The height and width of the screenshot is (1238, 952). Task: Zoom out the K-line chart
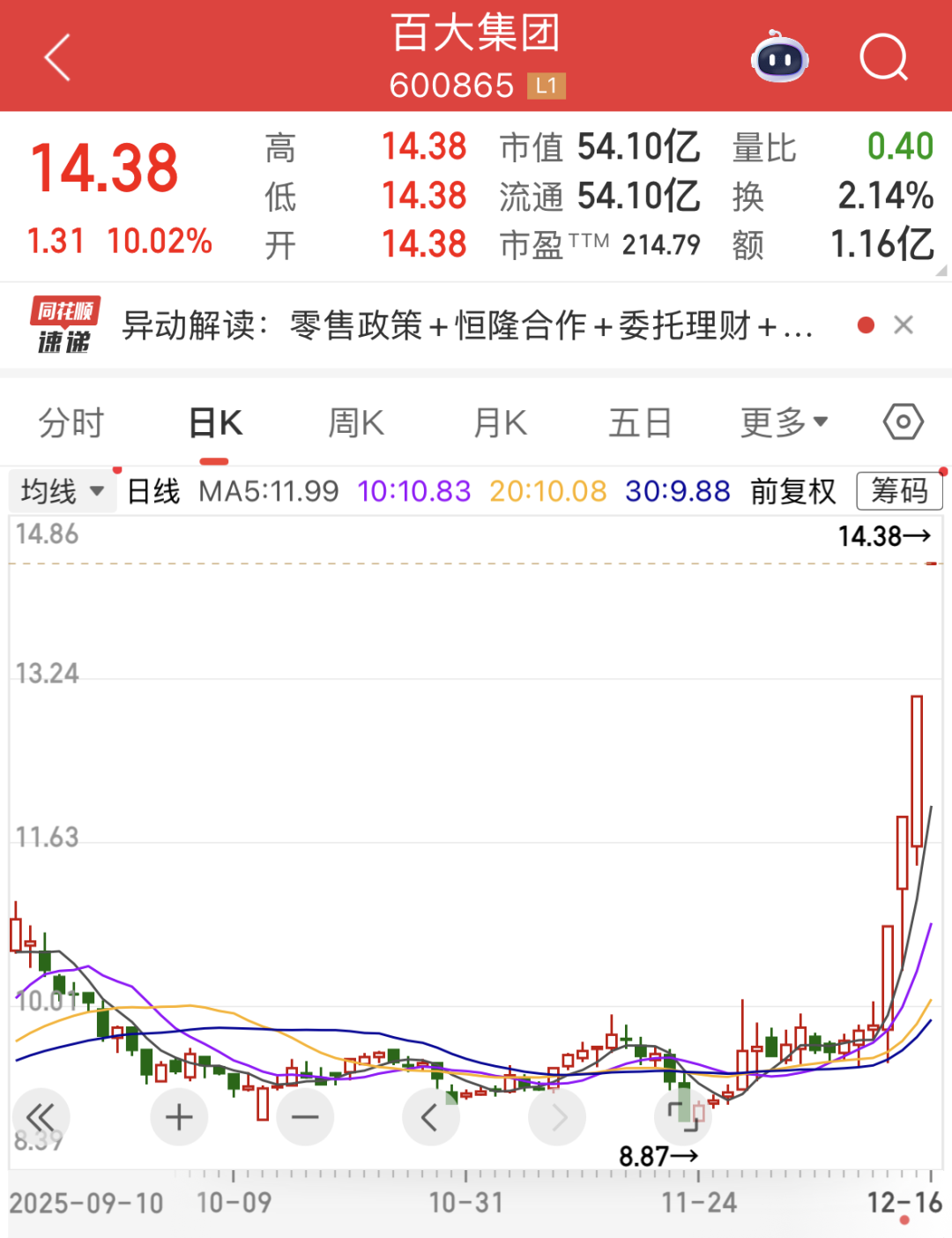click(305, 1117)
